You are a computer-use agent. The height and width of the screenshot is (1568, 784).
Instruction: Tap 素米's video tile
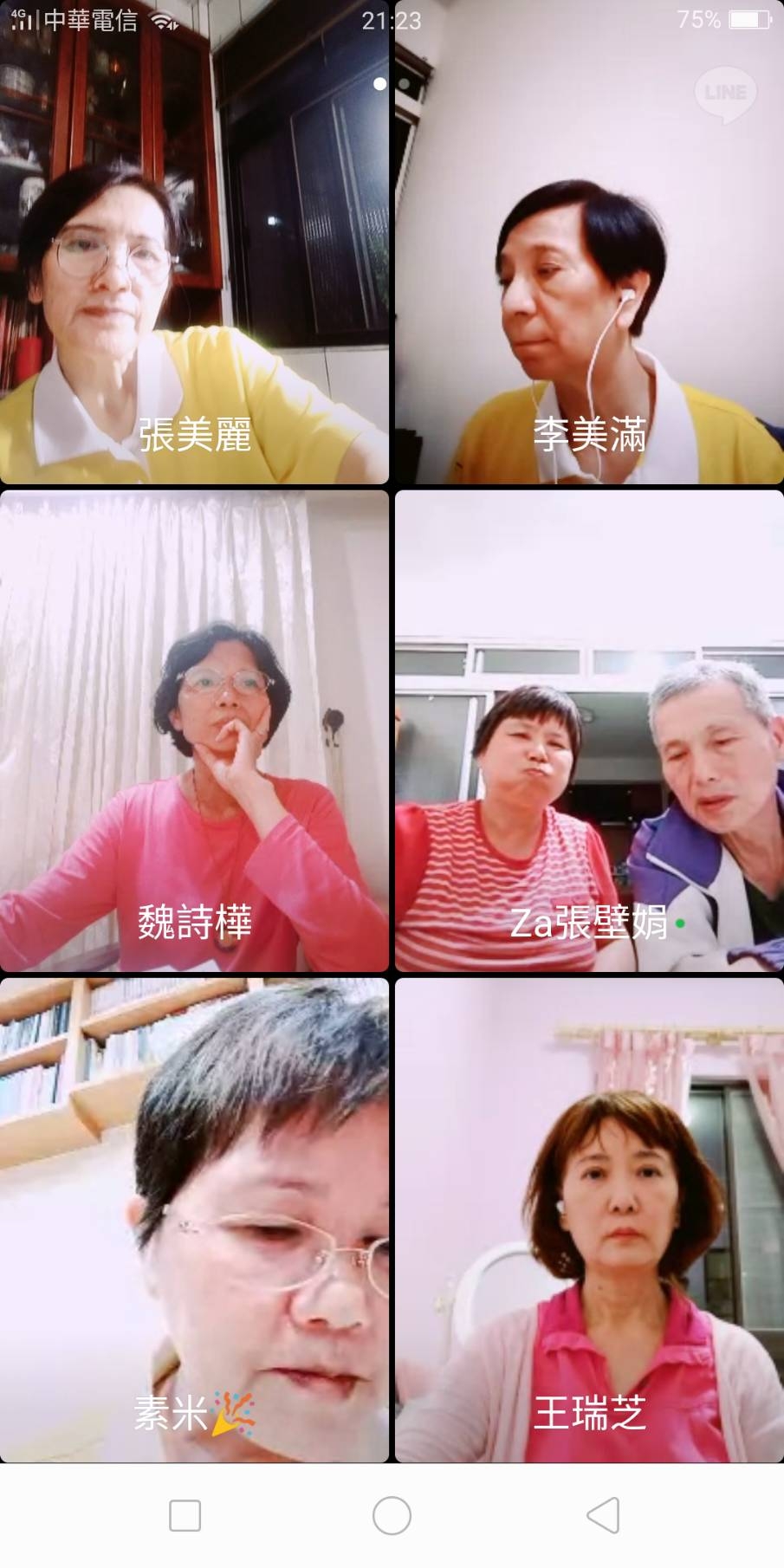coord(194,1220)
